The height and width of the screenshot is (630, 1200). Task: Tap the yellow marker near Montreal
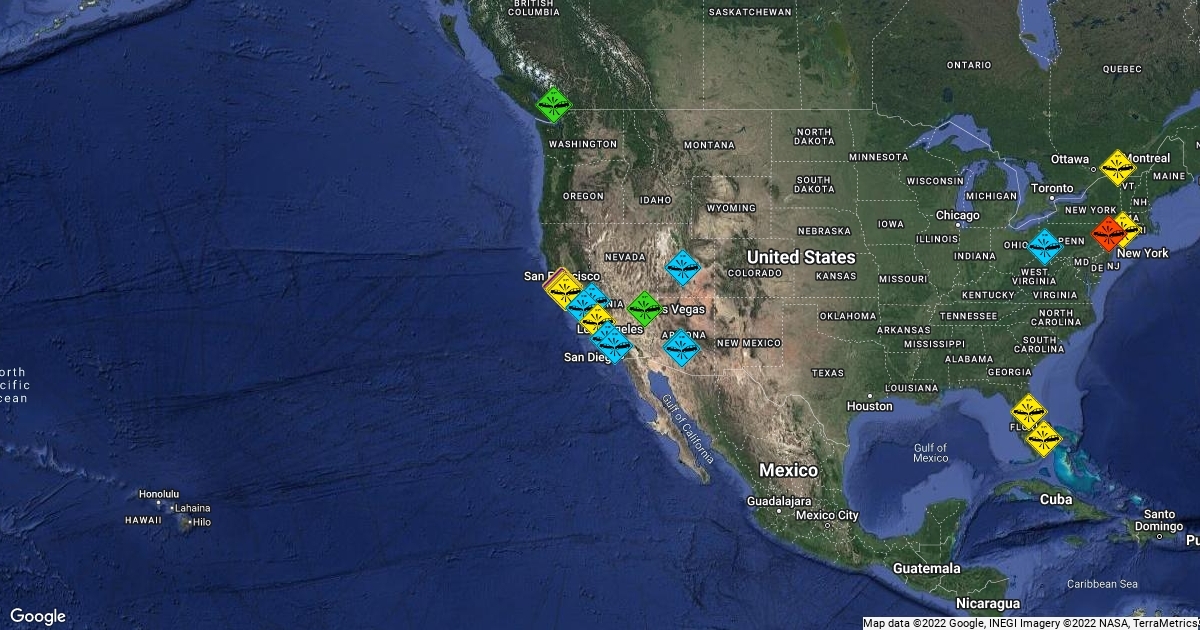pyautogui.click(x=1117, y=167)
